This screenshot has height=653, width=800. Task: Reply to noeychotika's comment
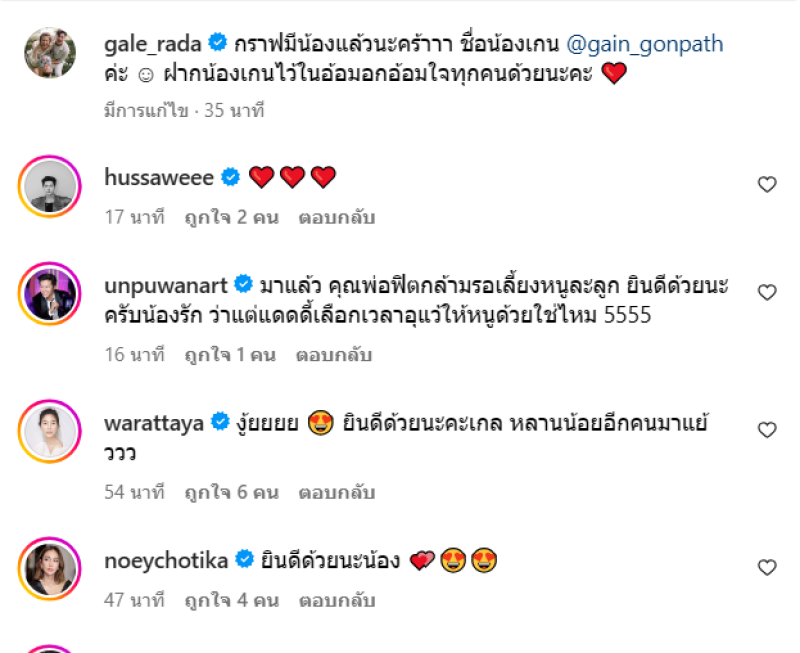click(x=335, y=600)
